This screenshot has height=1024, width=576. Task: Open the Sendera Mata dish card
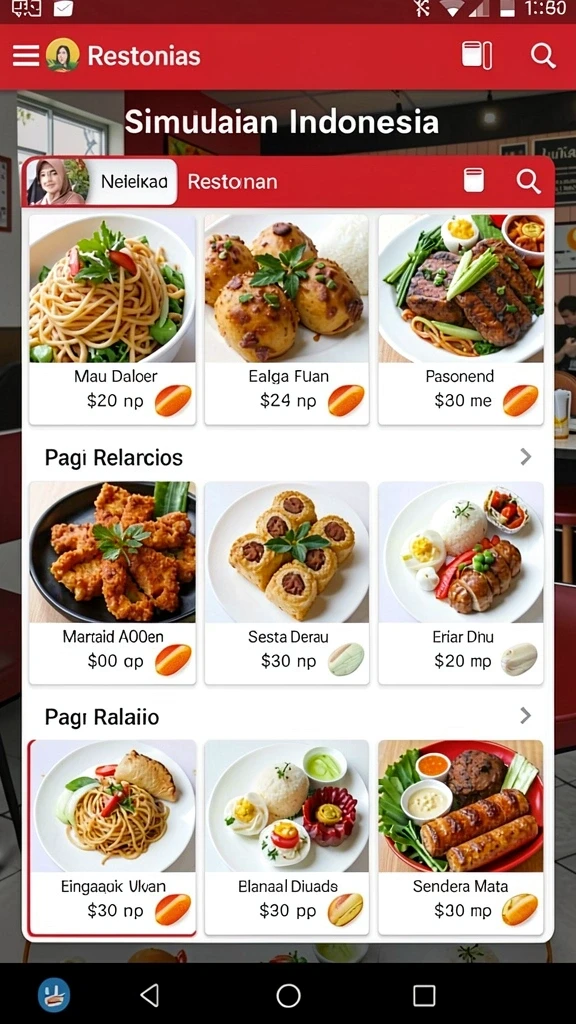[460, 837]
